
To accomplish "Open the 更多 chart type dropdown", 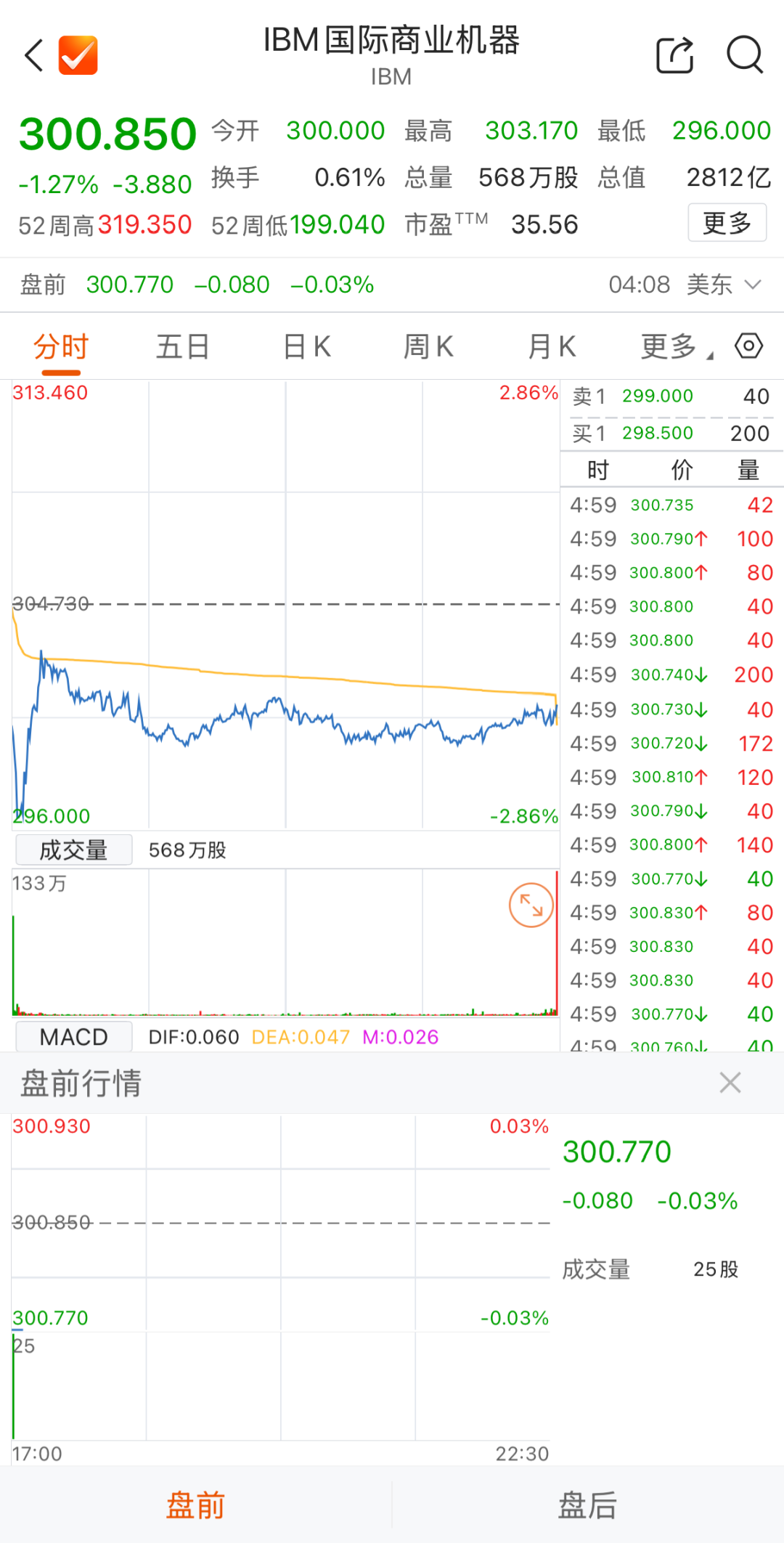I will pos(666,346).
